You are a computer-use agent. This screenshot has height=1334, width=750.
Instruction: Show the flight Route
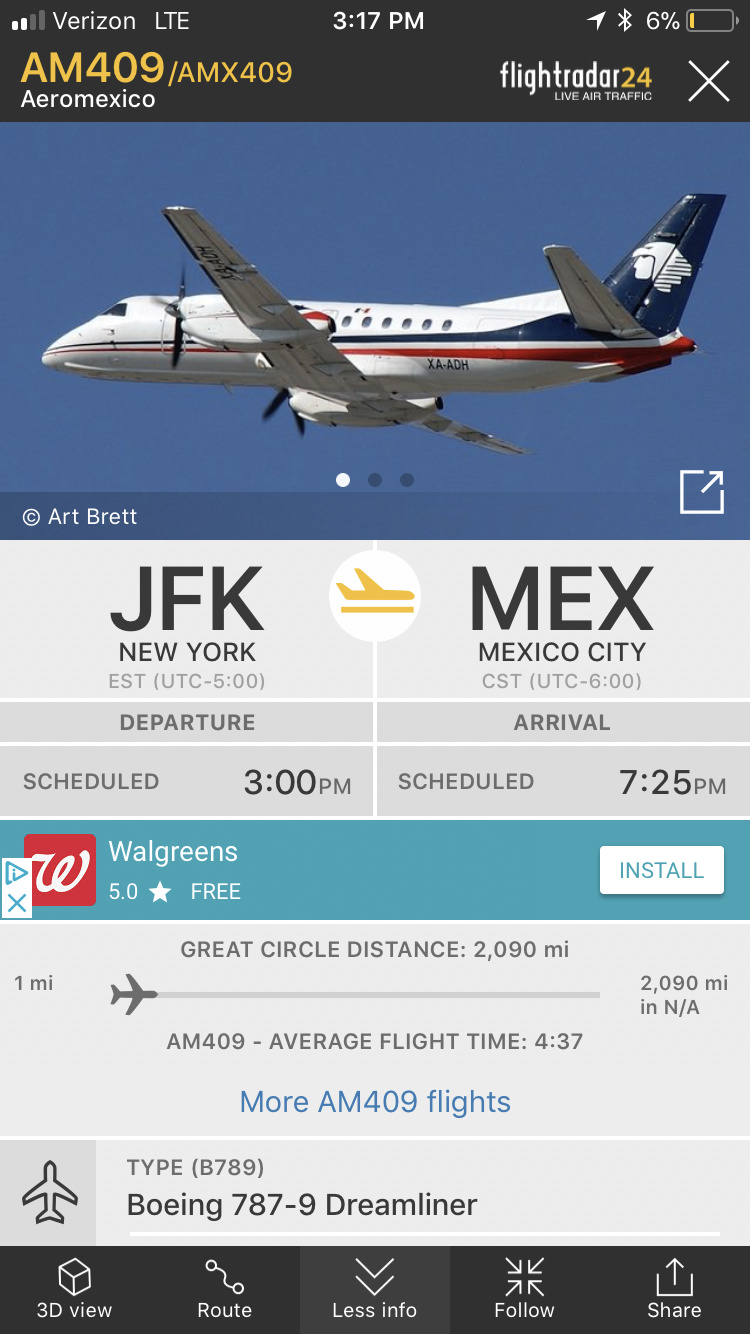[x=224, y=1289]
